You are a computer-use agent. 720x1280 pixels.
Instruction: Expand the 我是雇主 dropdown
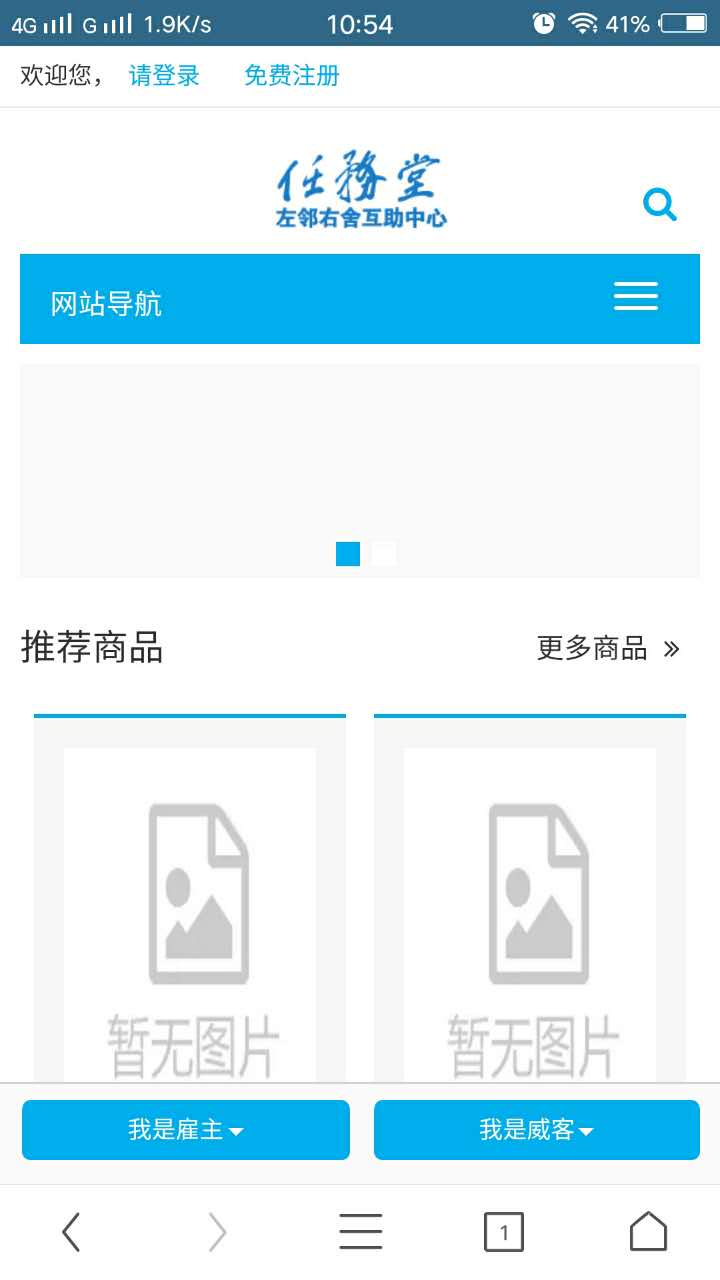(x=186, y=1130)
